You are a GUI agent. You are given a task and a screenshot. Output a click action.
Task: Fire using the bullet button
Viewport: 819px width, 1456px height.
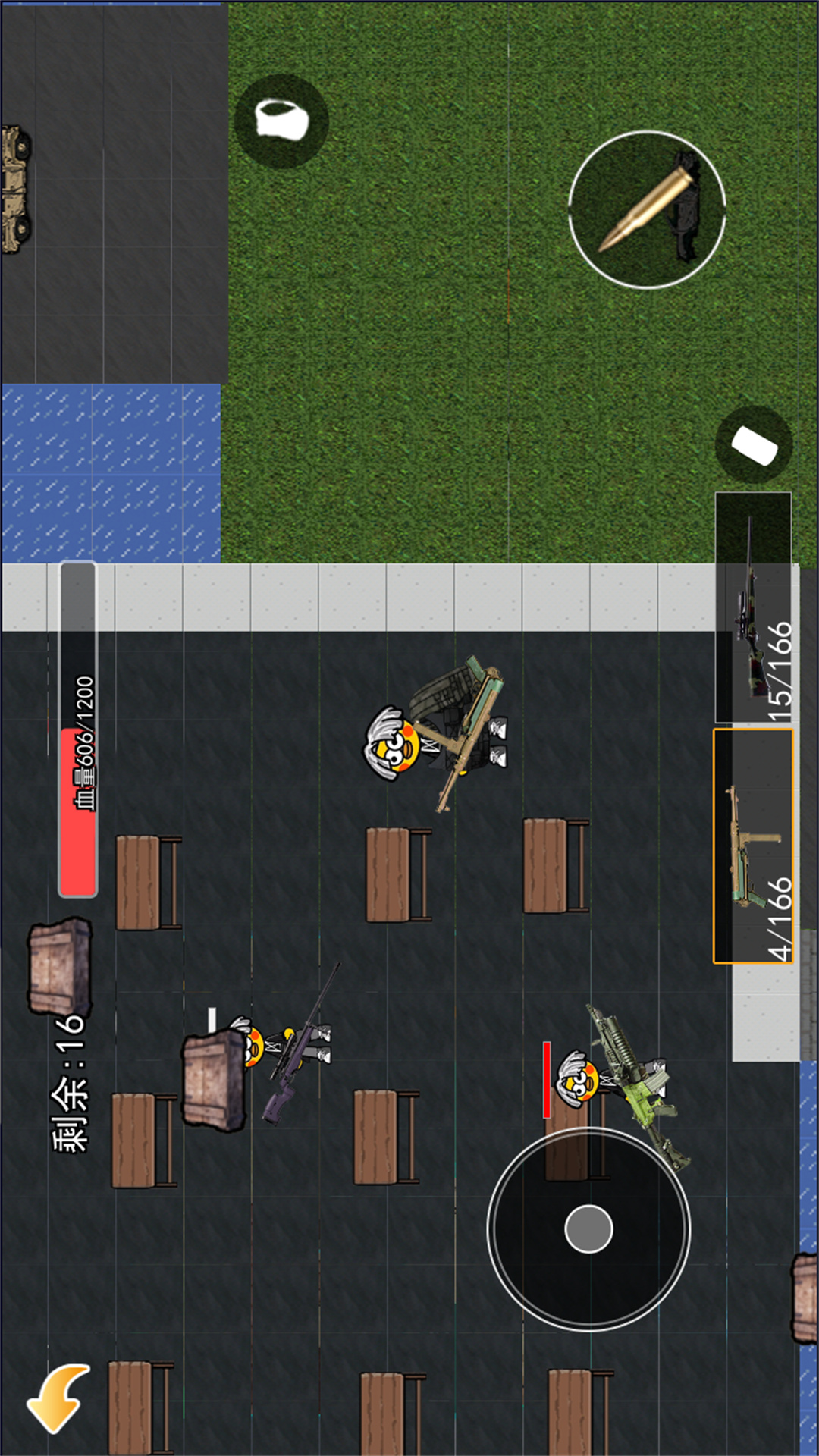tap(647, 210)
